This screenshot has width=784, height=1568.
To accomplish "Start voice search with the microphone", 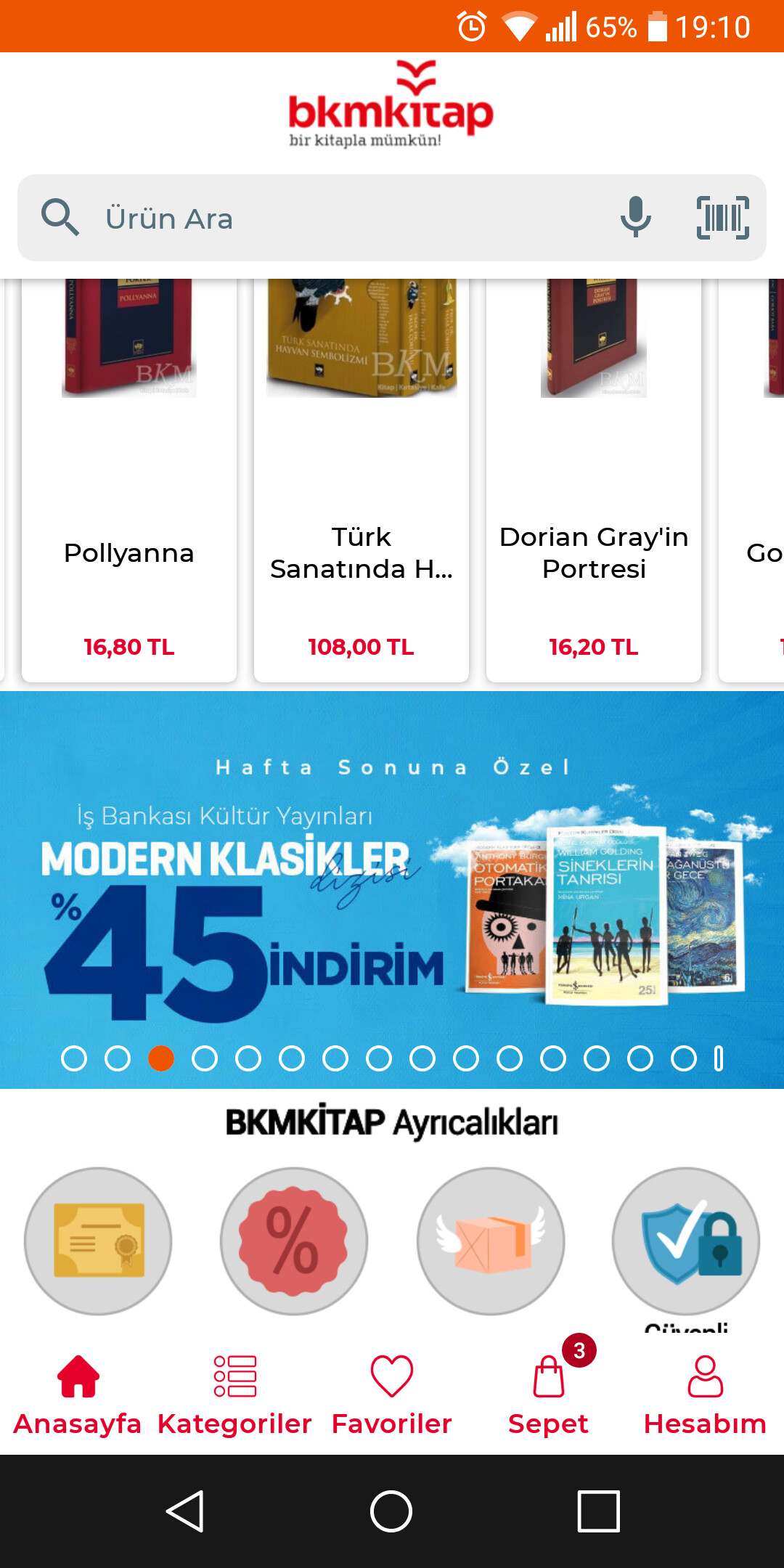I will point(636,217).
